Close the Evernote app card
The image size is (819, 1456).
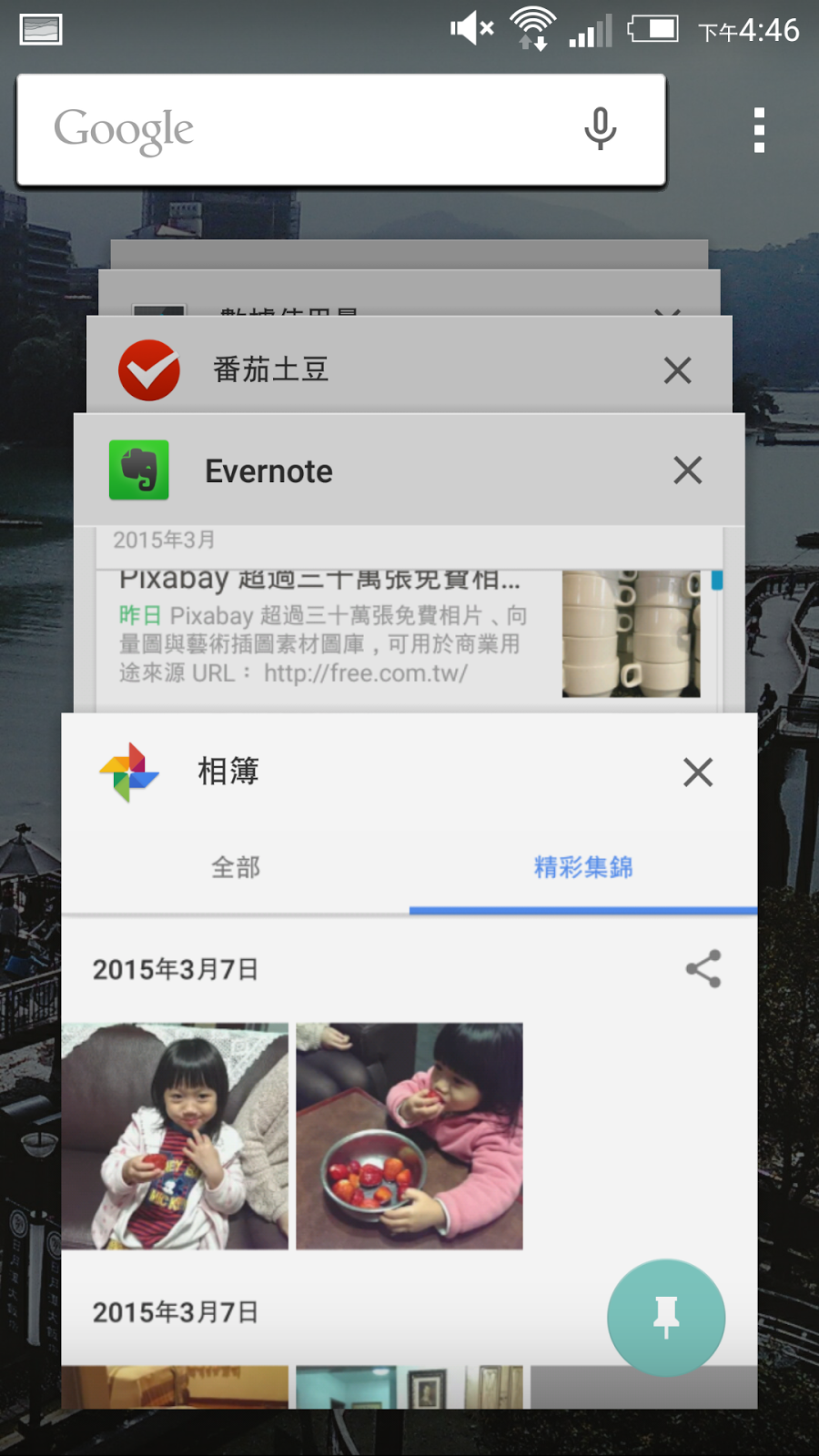pyautogui.click(x=687, y=470)
